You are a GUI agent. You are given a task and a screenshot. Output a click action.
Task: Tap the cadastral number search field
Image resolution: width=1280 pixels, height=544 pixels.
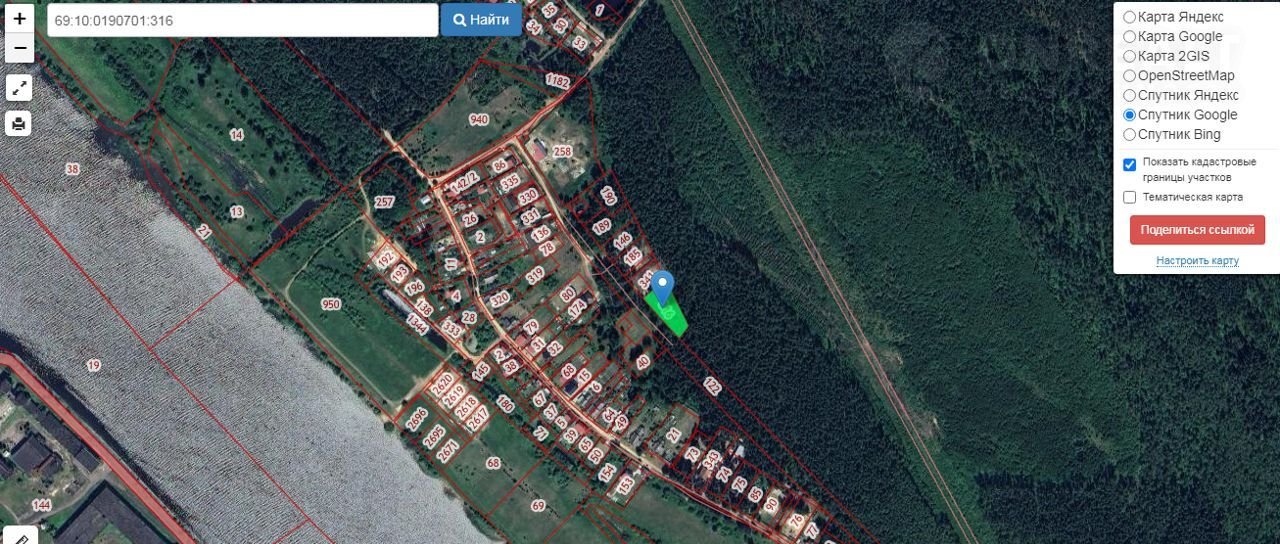click(242, 20)
